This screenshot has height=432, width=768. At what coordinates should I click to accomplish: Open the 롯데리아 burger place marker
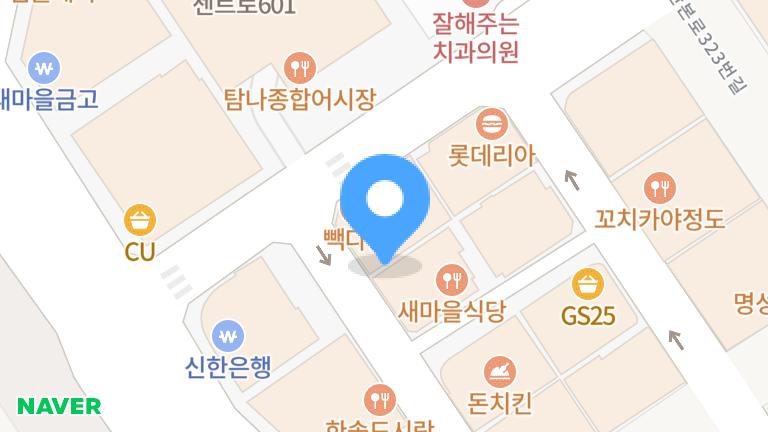491,125
